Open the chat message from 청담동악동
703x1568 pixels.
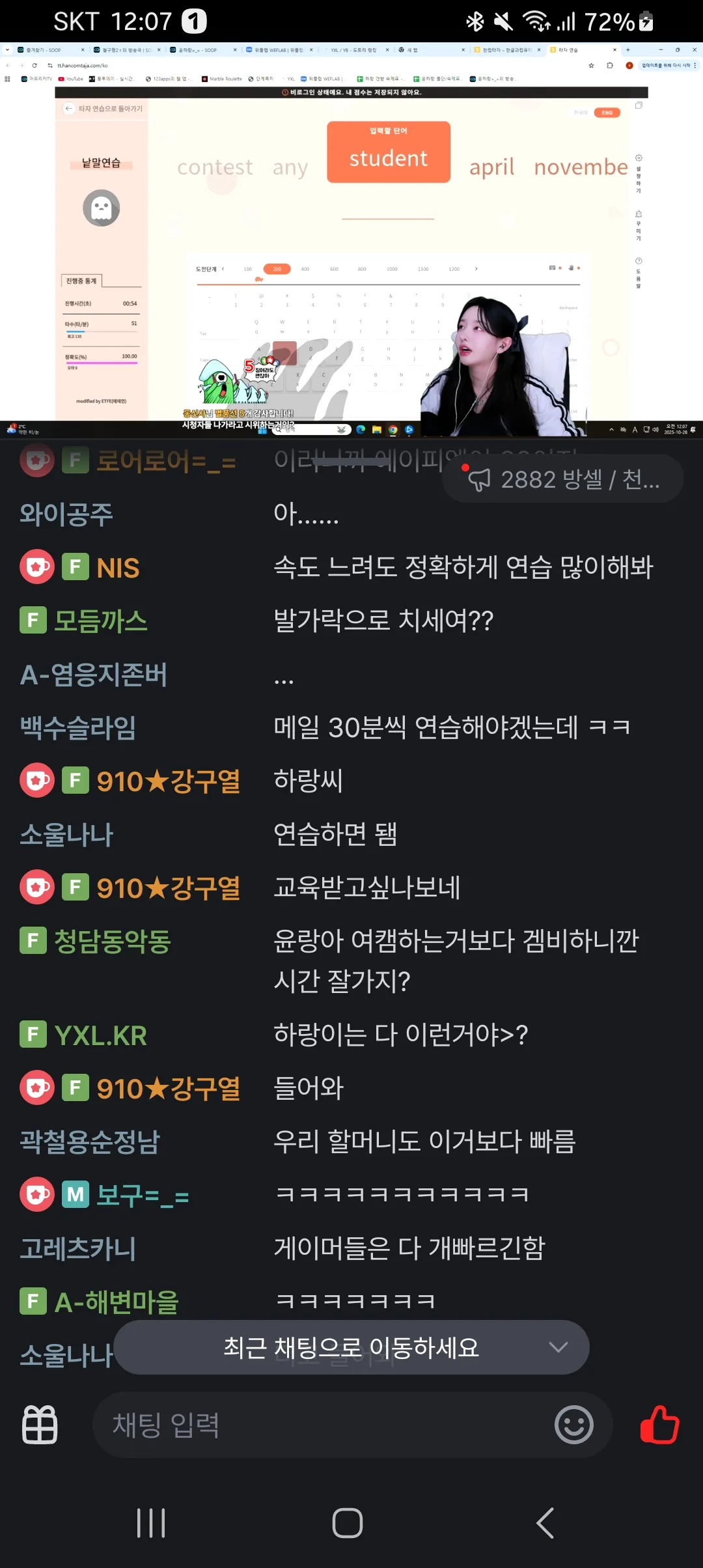pyautogui.click(x=456, y=960)
